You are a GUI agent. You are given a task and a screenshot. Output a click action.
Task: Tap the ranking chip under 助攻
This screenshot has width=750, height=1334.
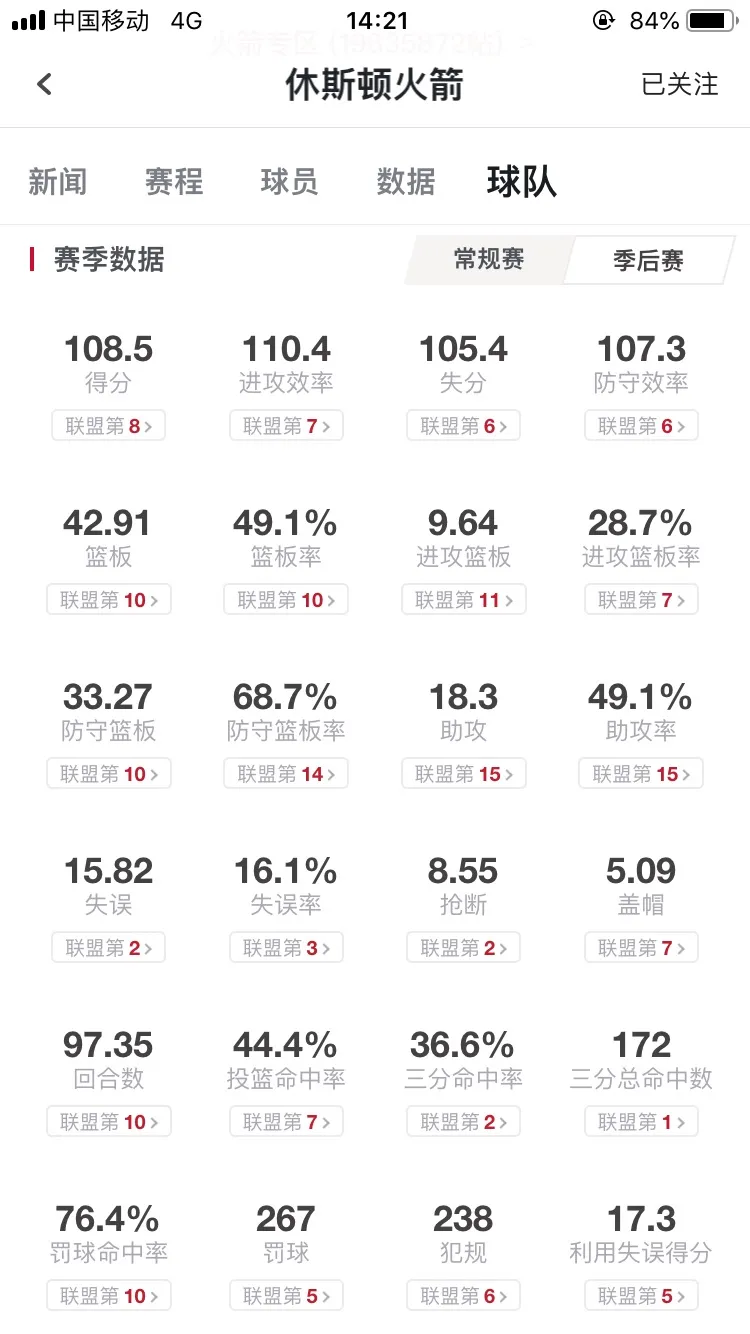pos(463,774)
